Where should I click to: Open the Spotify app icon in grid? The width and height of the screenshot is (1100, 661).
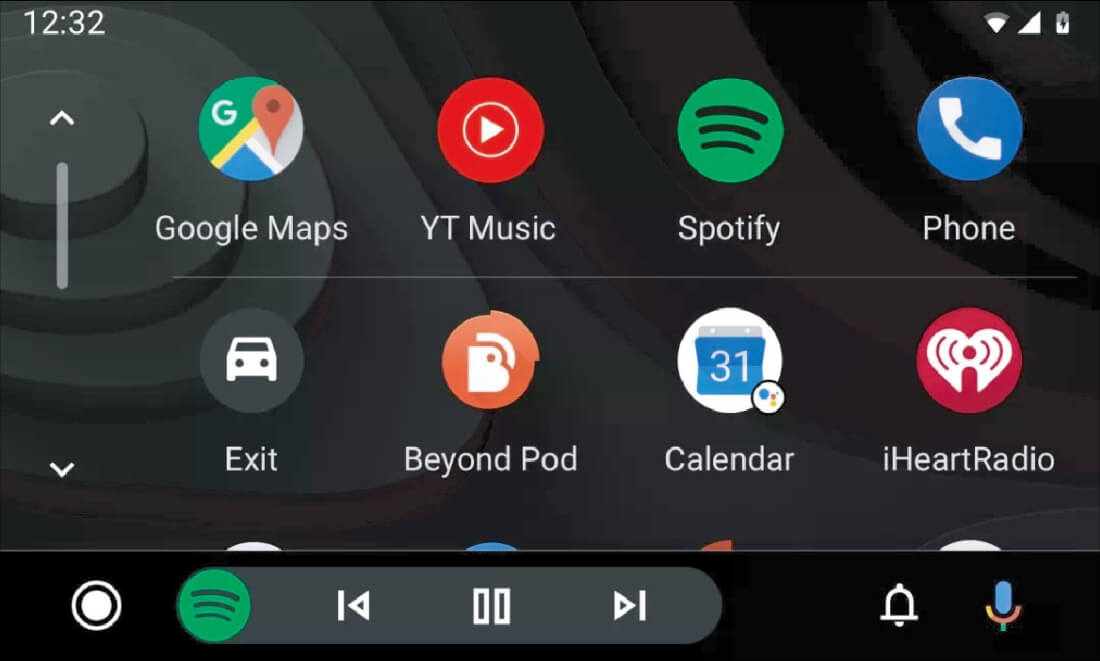coord(730,131)
